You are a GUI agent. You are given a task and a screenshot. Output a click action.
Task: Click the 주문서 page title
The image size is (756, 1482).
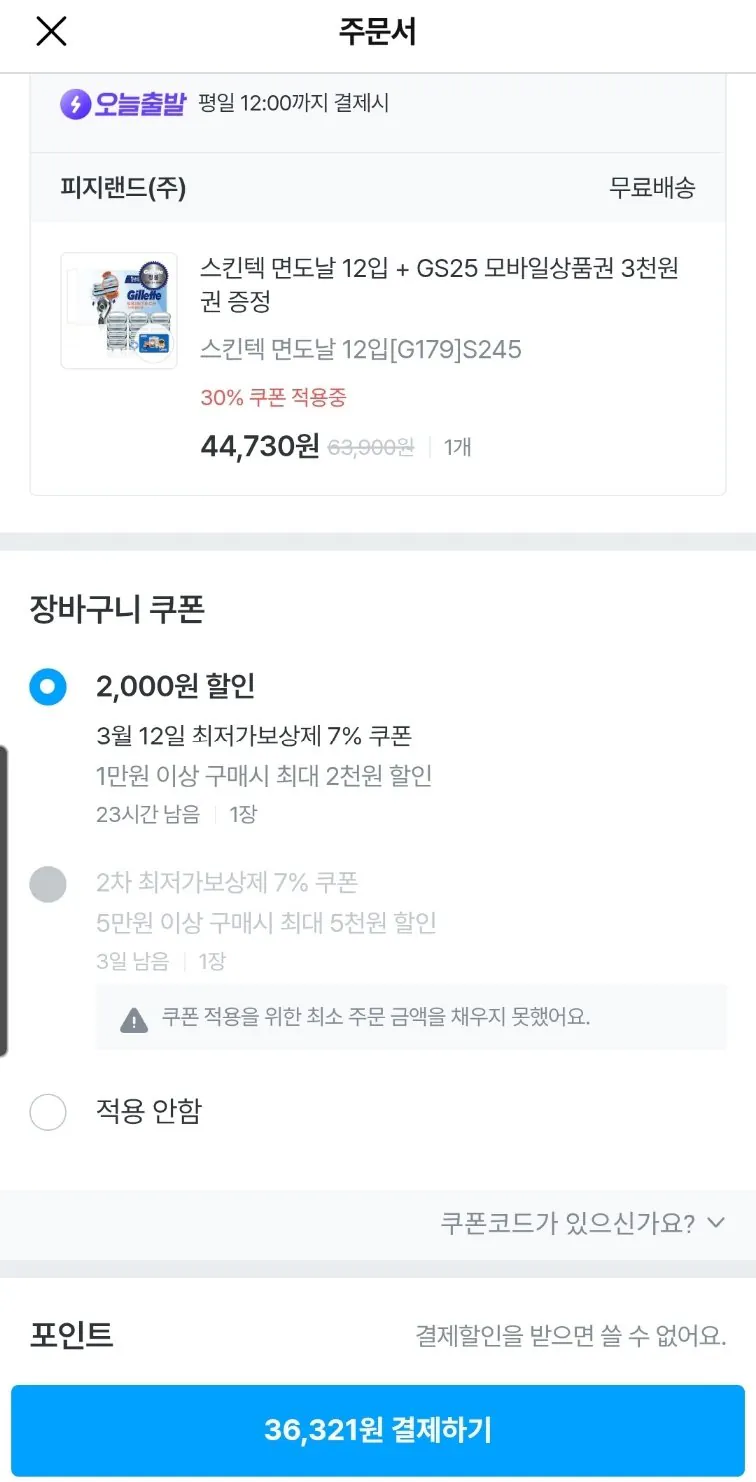click(x=377, y=32)
